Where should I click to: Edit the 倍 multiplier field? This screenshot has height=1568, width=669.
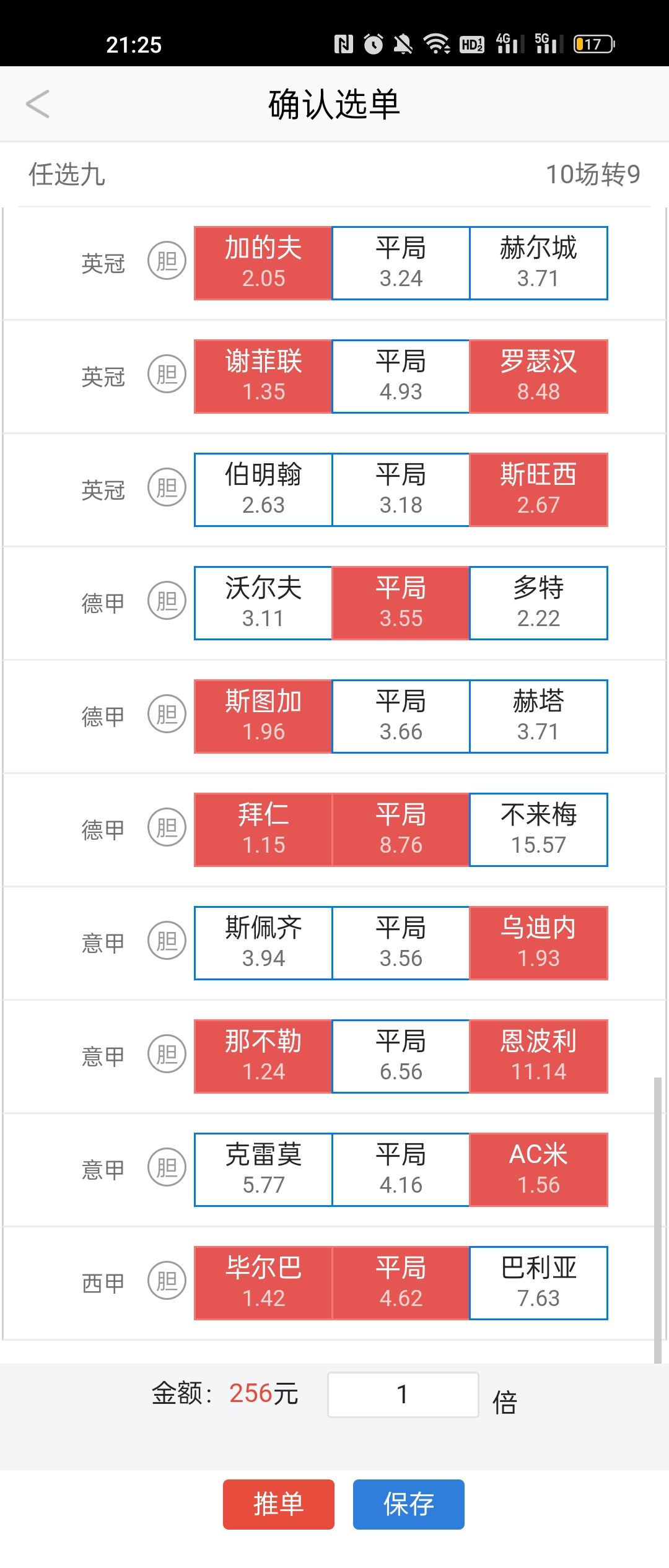point(403,1395)
